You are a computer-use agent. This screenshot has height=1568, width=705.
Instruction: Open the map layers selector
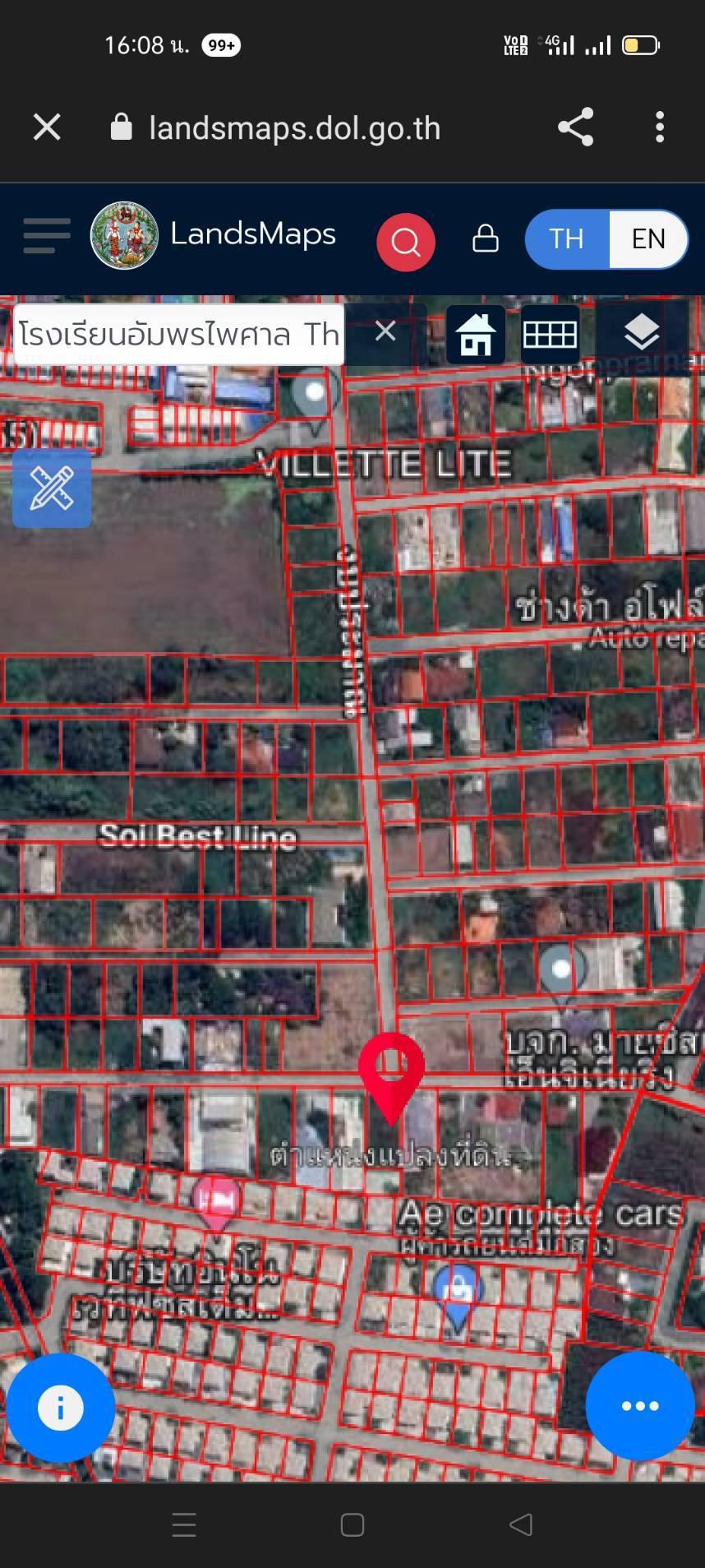(x=642, y=335)
